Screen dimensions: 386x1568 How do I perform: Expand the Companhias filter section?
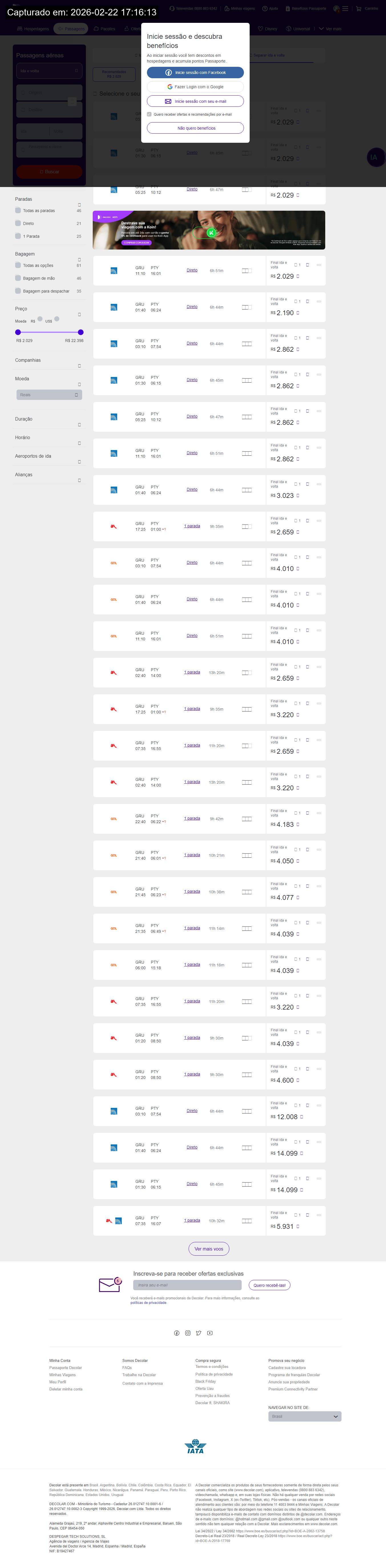(x=48, y=361)
